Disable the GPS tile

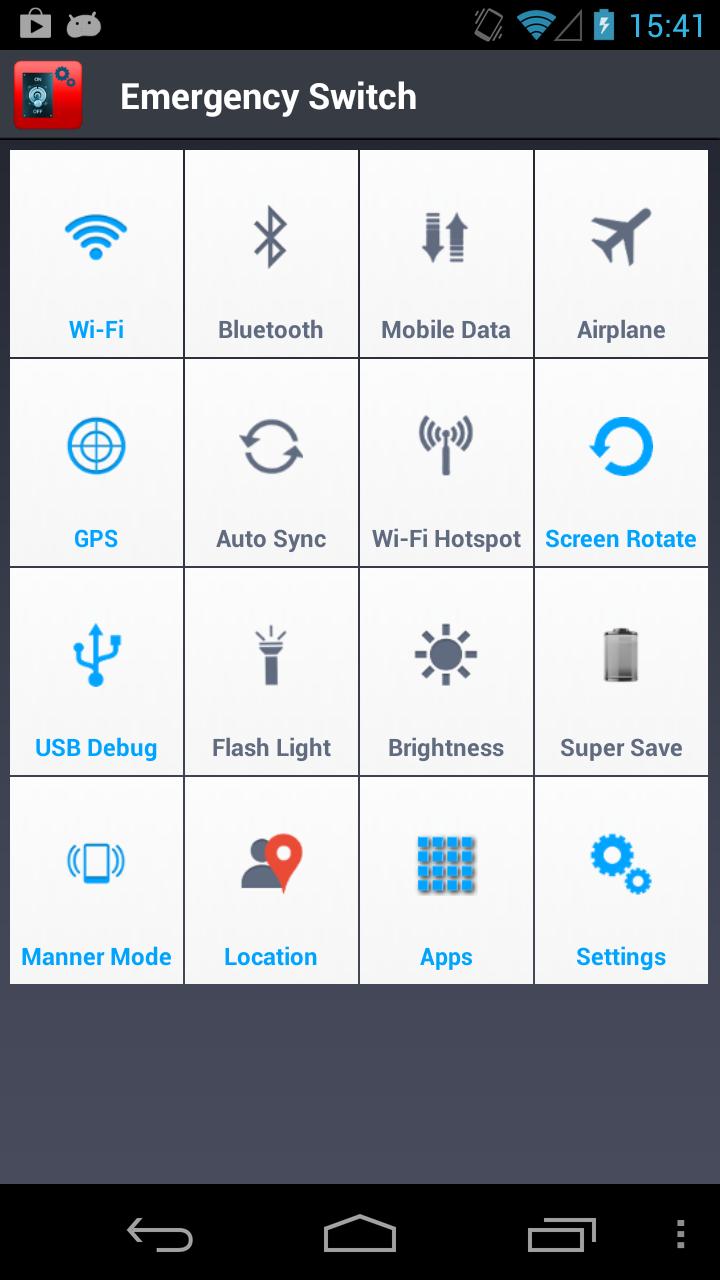[97, 463]
